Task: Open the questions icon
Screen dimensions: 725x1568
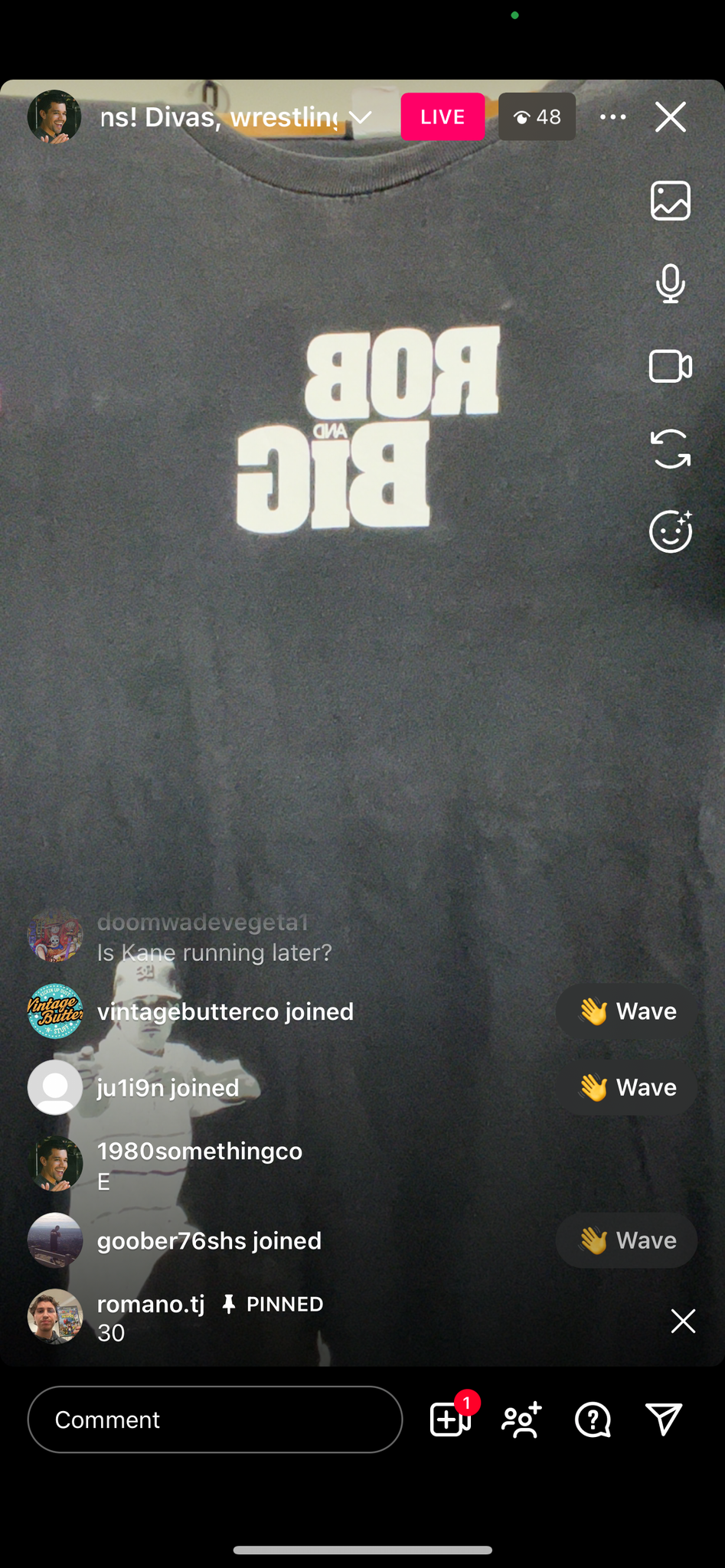Action: tap(593, 1419)
